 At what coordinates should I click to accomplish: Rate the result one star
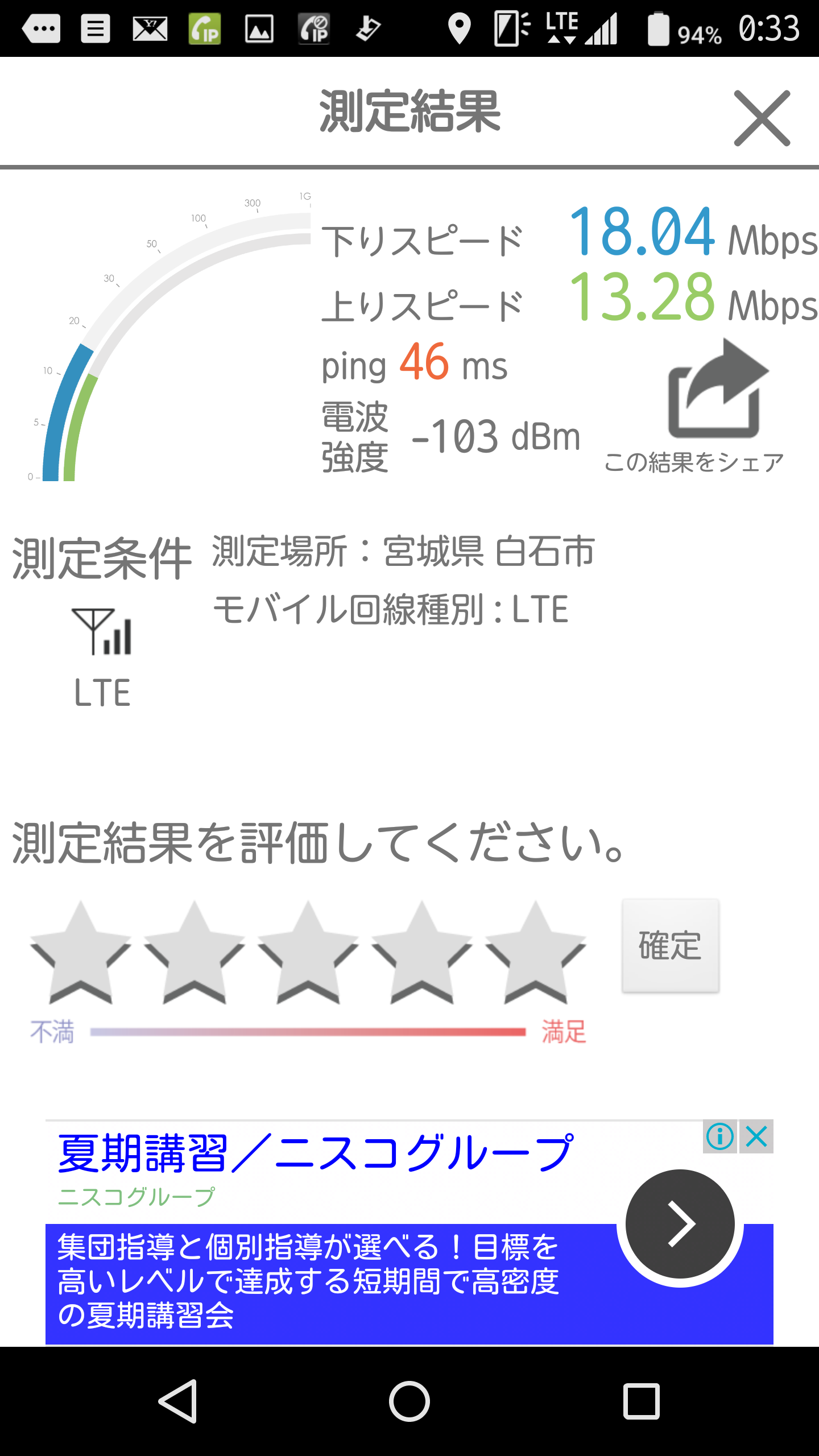80,954
